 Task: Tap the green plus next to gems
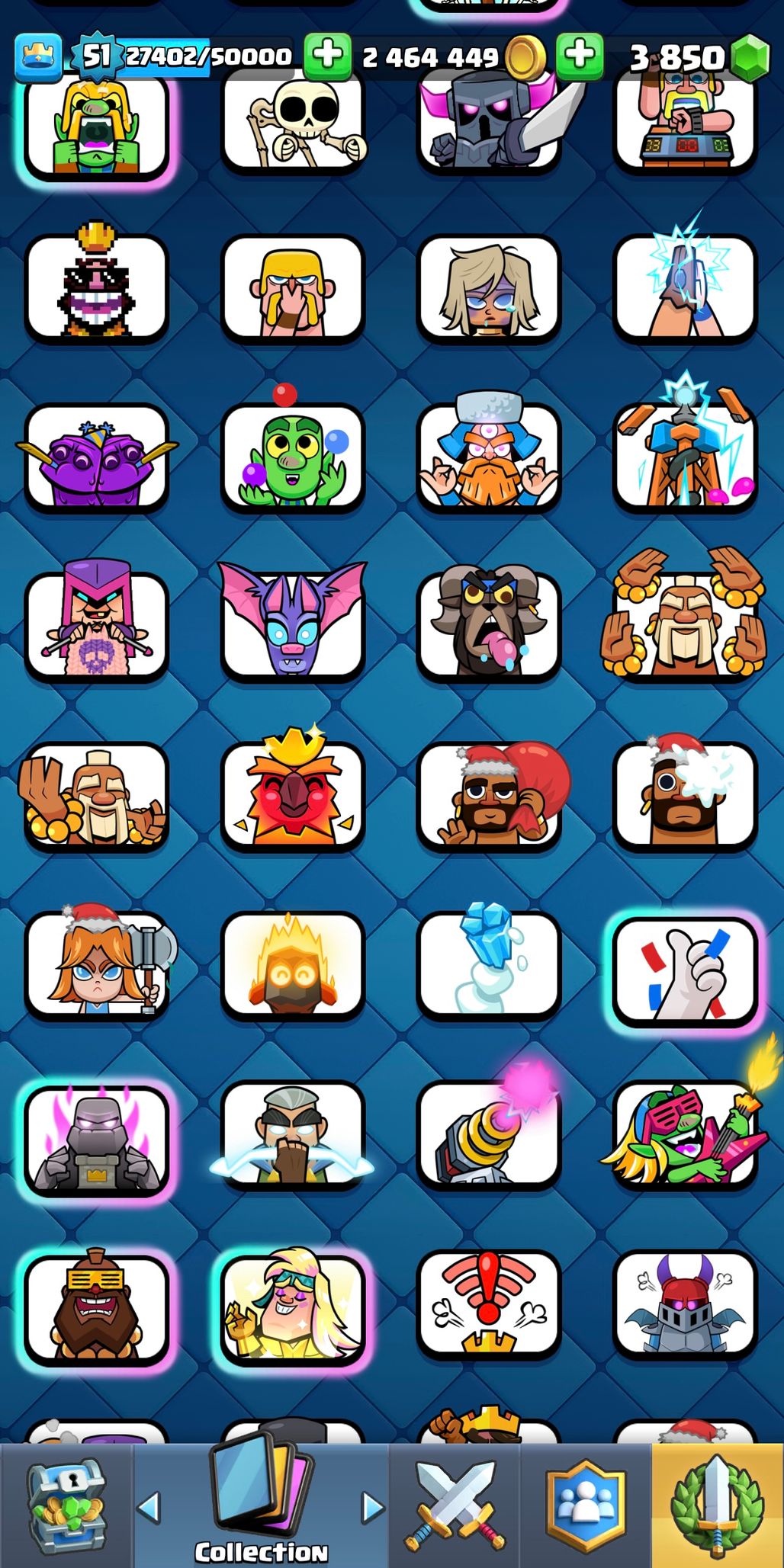coord(580,56)
